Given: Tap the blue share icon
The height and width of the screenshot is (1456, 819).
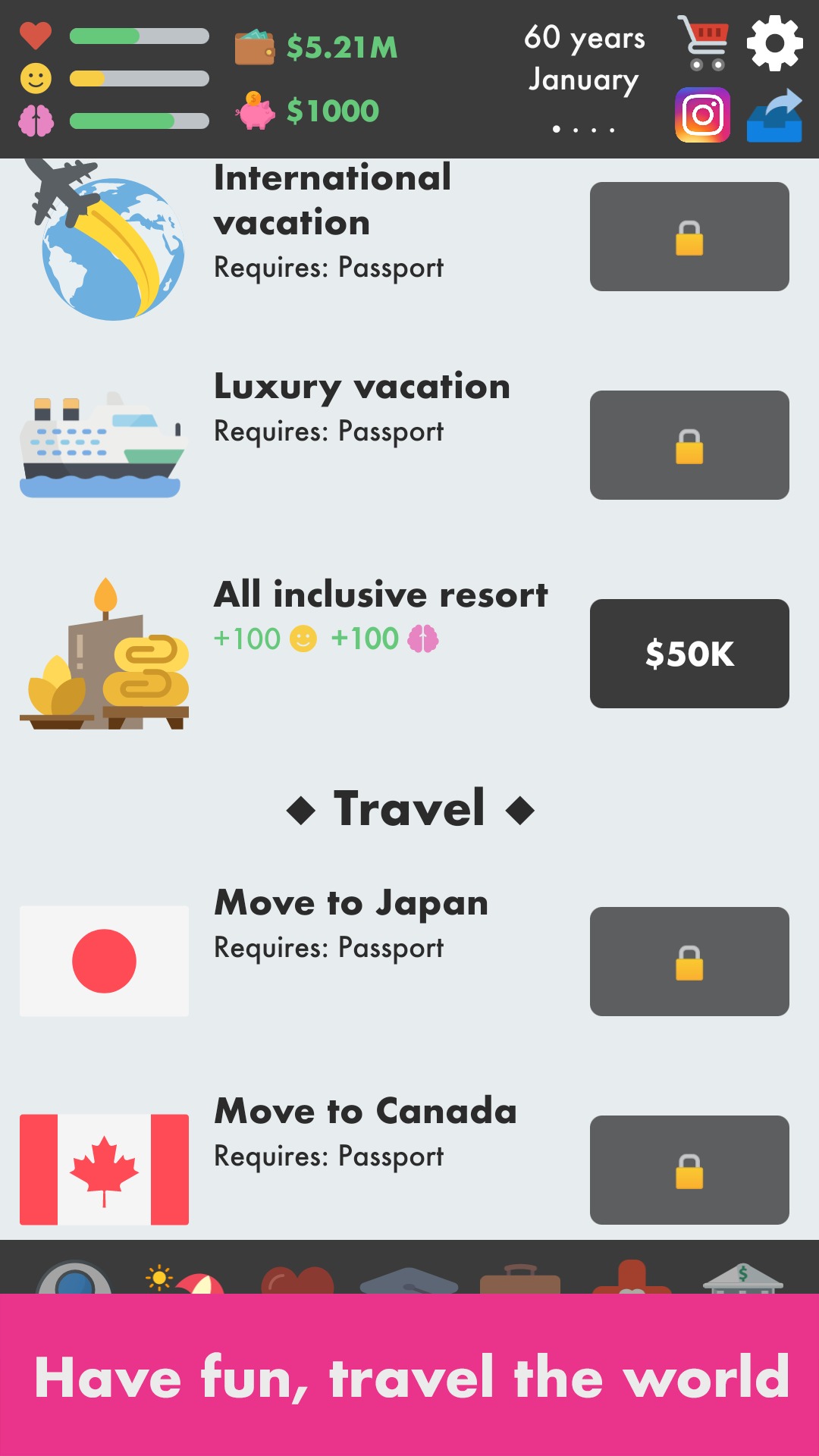Looking at the screenshot, I should tap(774, 116).
